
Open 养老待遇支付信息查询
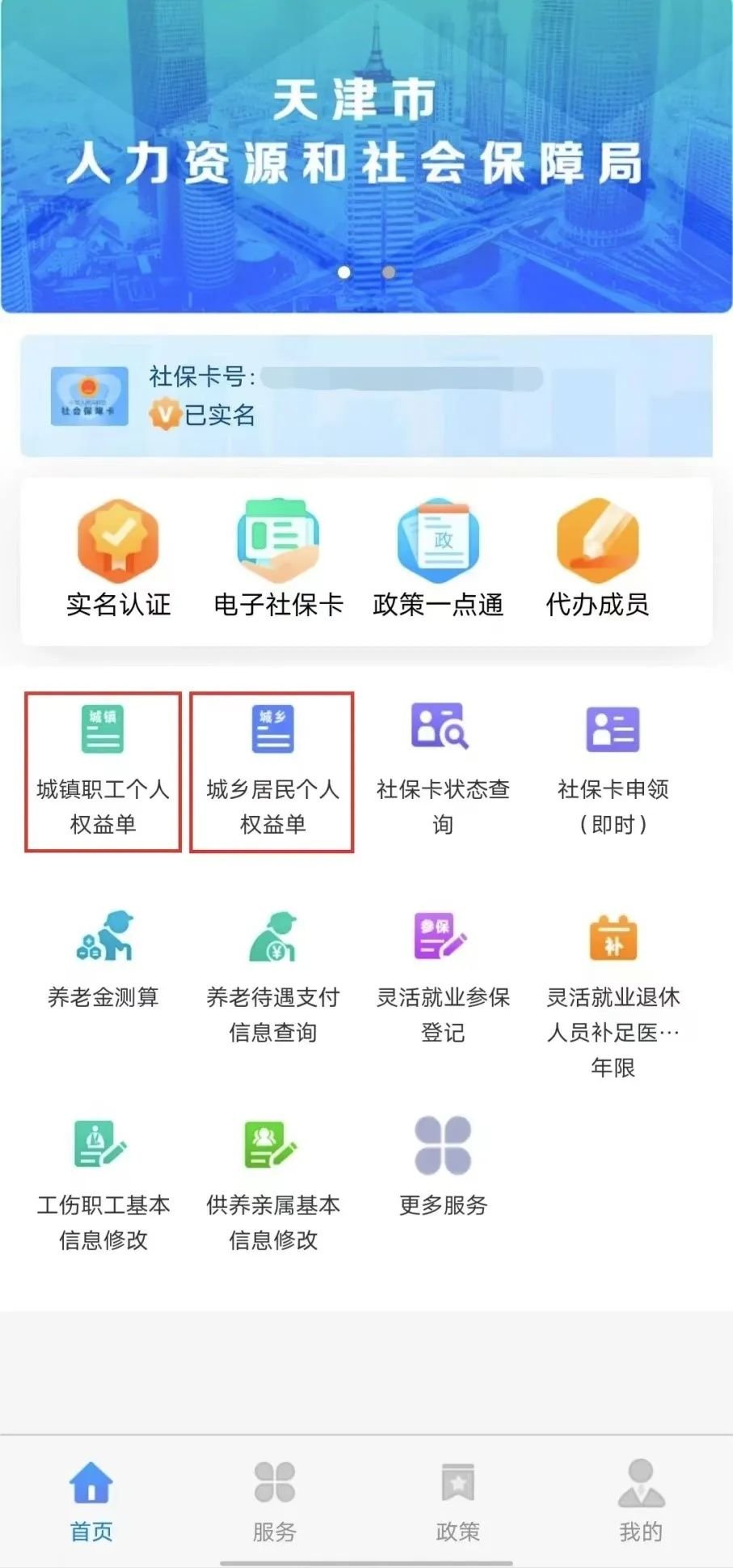[x=272, y=975]
